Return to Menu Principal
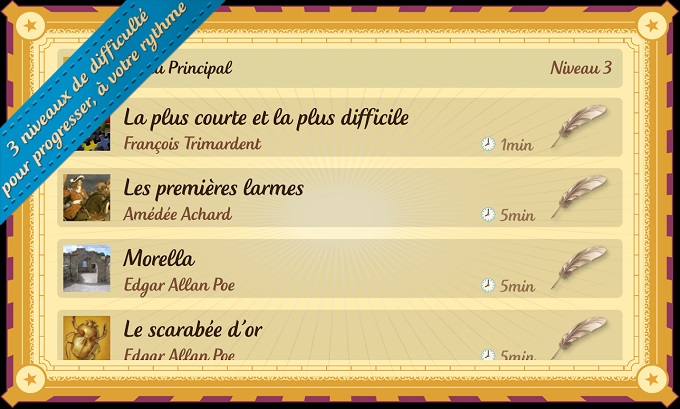680x409 pixels. click(x=190, y=69)
